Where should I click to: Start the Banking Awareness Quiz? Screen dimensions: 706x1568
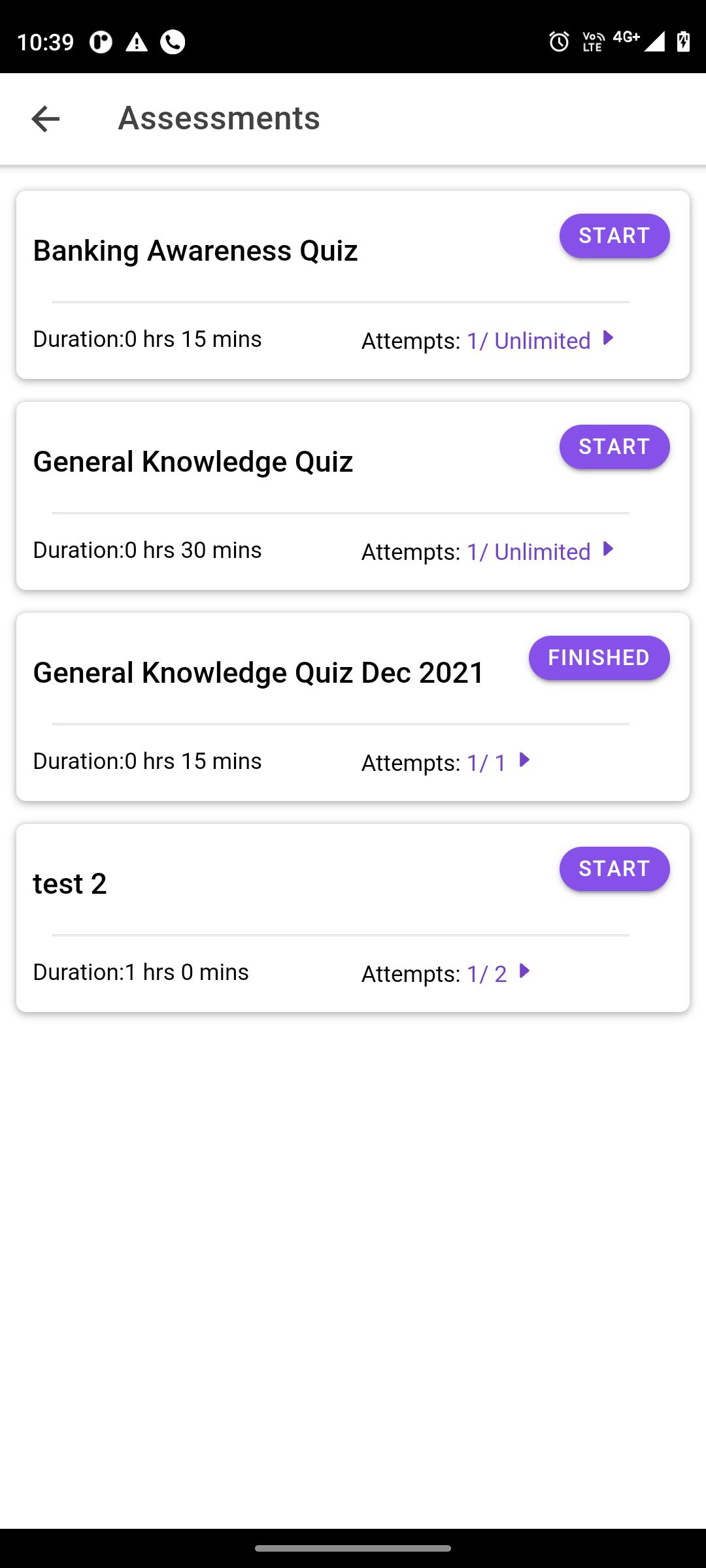tap(614, 236)
